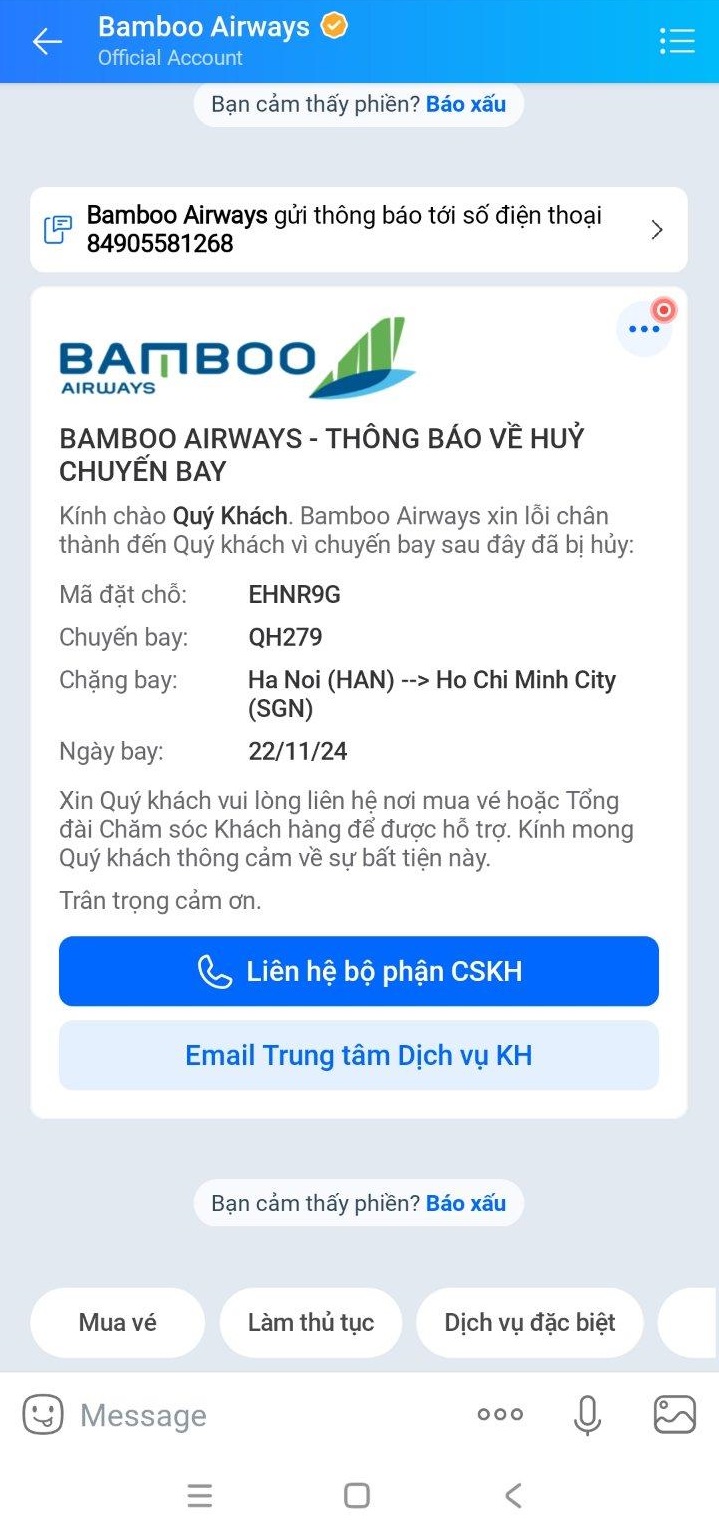This screenshot has height=1539, width=719.
Task: Open the sticker emoji picker
Action: 43,1415
